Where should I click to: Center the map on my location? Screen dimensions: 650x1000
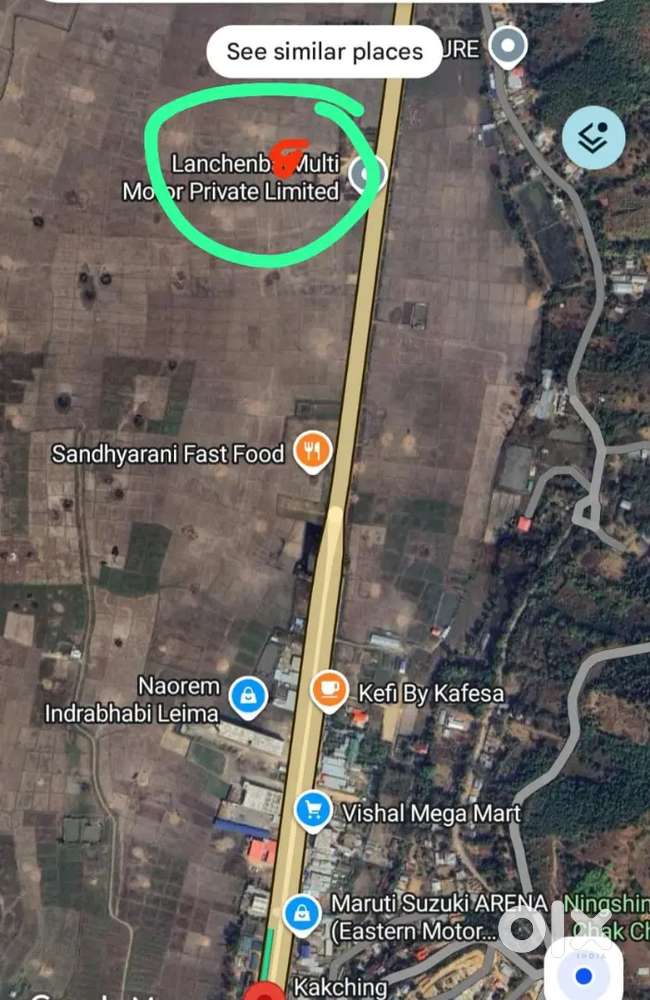click(584, 974)
